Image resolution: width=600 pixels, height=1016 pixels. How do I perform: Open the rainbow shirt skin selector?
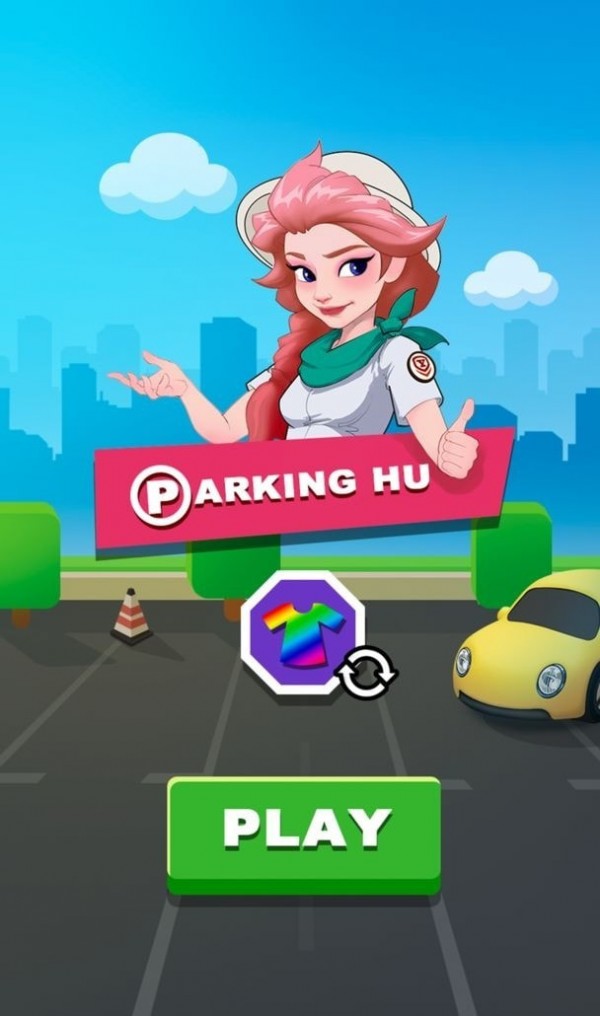(x=303, y=632)
